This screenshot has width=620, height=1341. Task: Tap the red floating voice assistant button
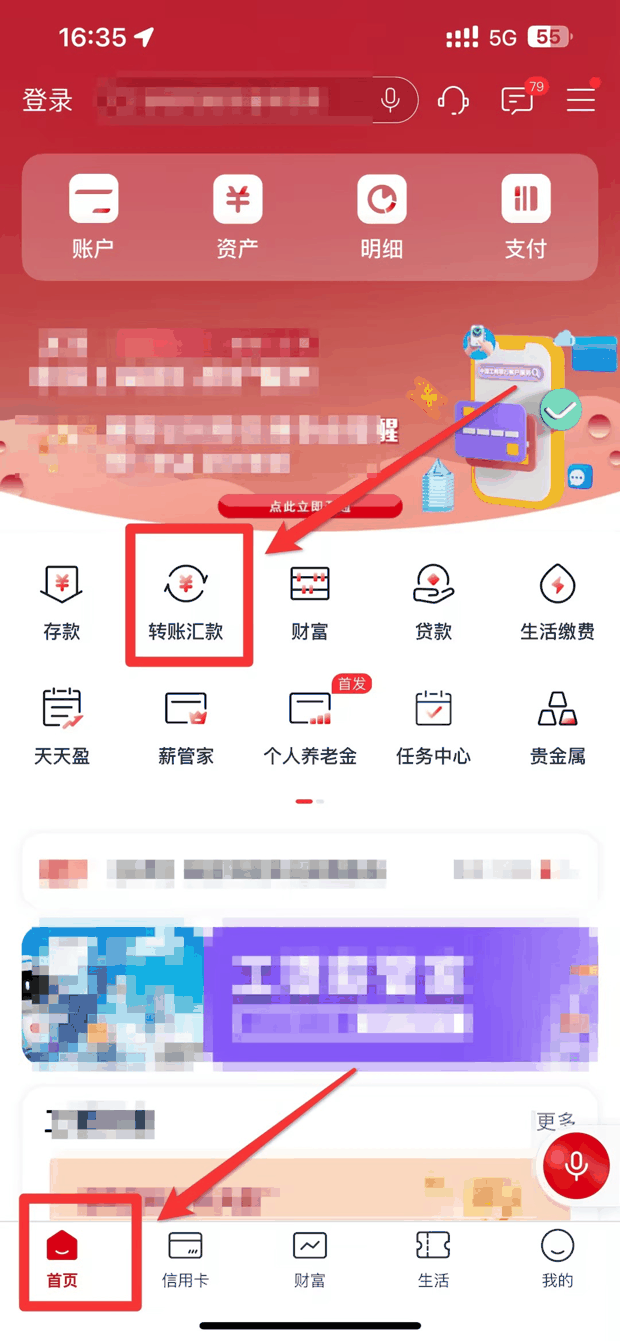[576, 1165]
